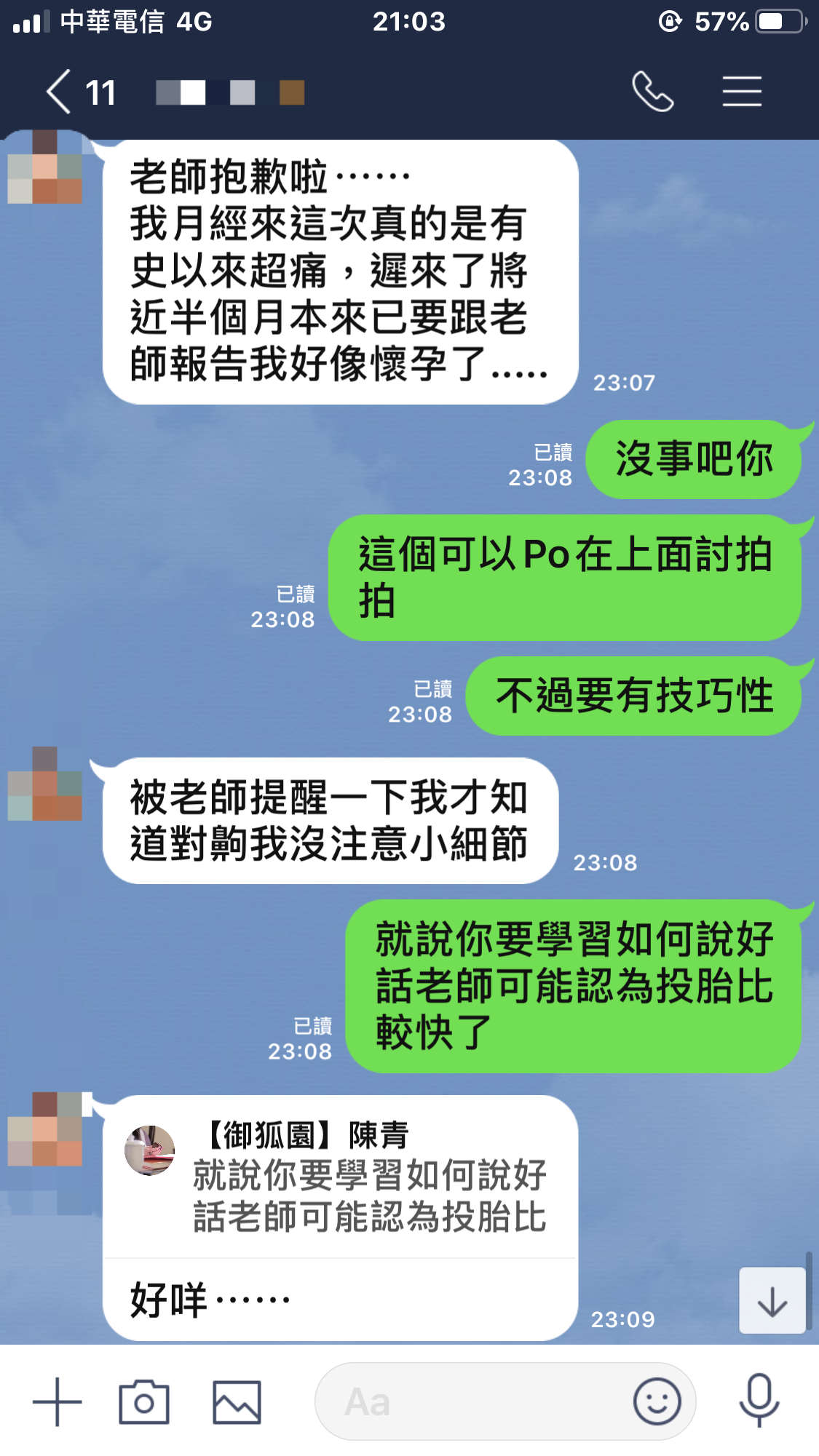Go back to the chat list
Viewport: 819px width, 1456px height.
click(60, 92)
